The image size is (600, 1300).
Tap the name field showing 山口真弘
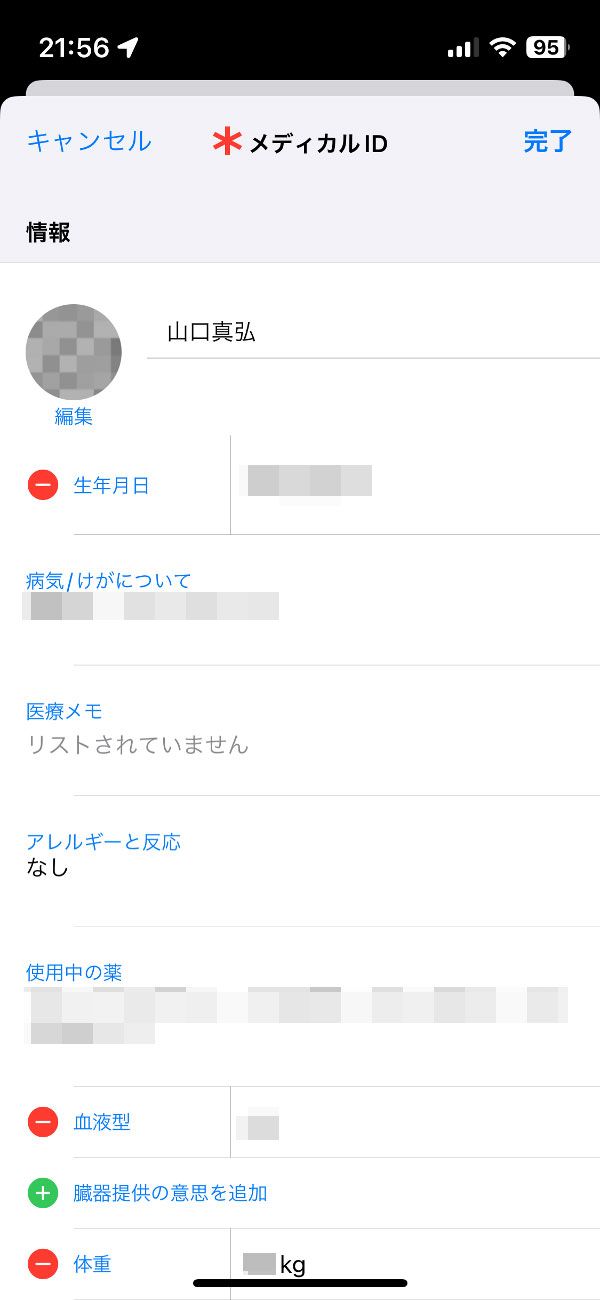[x=373, y=333]
